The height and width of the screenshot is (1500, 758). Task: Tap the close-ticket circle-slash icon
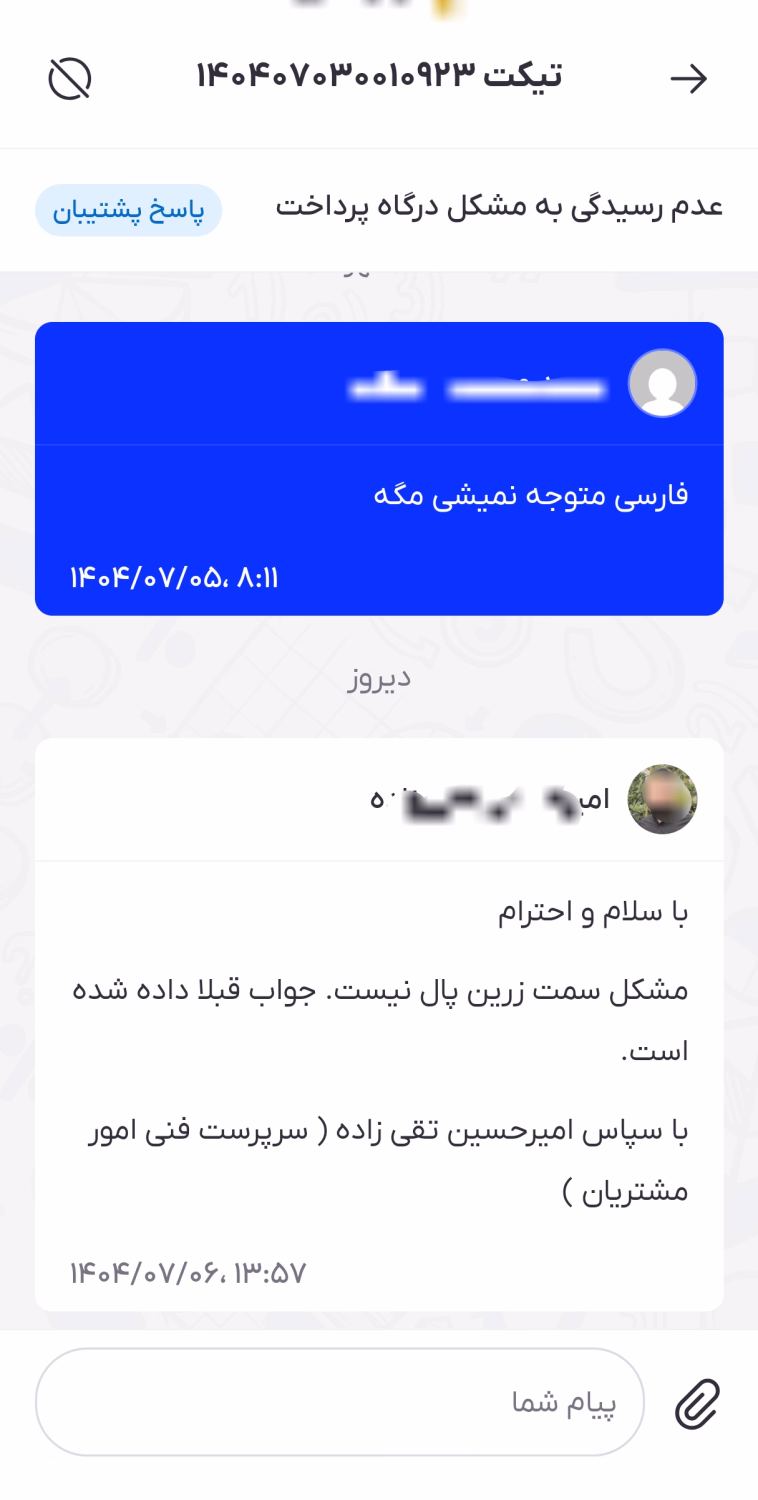[70, 78]
